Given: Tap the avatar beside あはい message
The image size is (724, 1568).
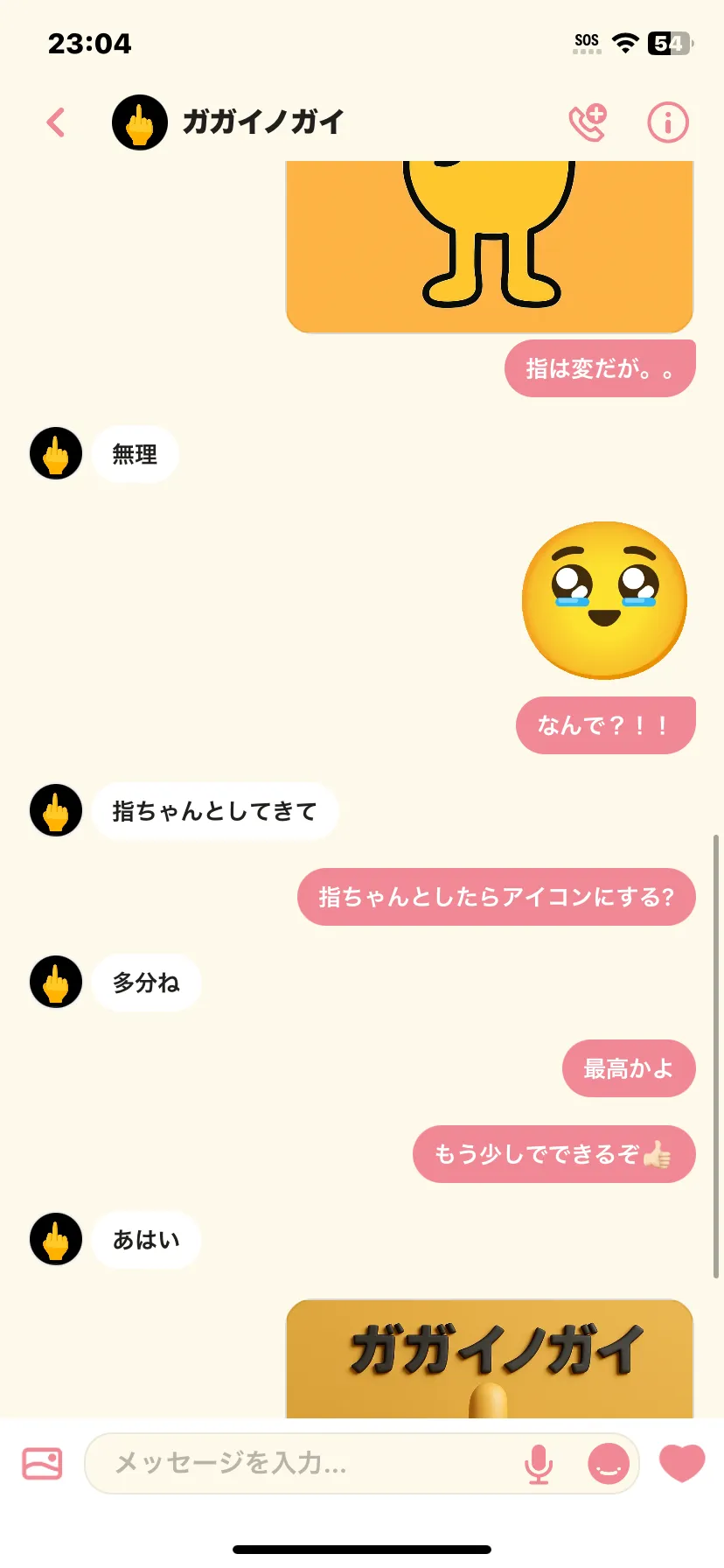Looking at the screenshot, I should click(x=56, y=1239).
